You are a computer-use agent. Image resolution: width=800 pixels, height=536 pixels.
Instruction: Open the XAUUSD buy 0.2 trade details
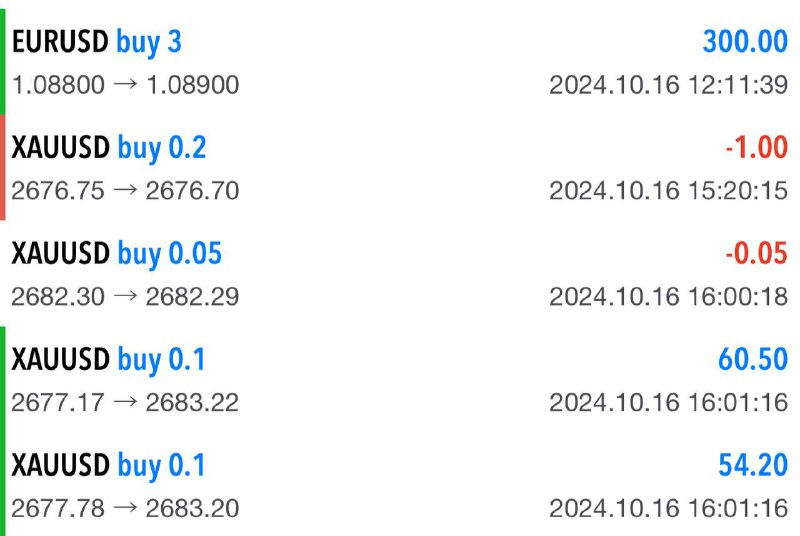point(400,168)
